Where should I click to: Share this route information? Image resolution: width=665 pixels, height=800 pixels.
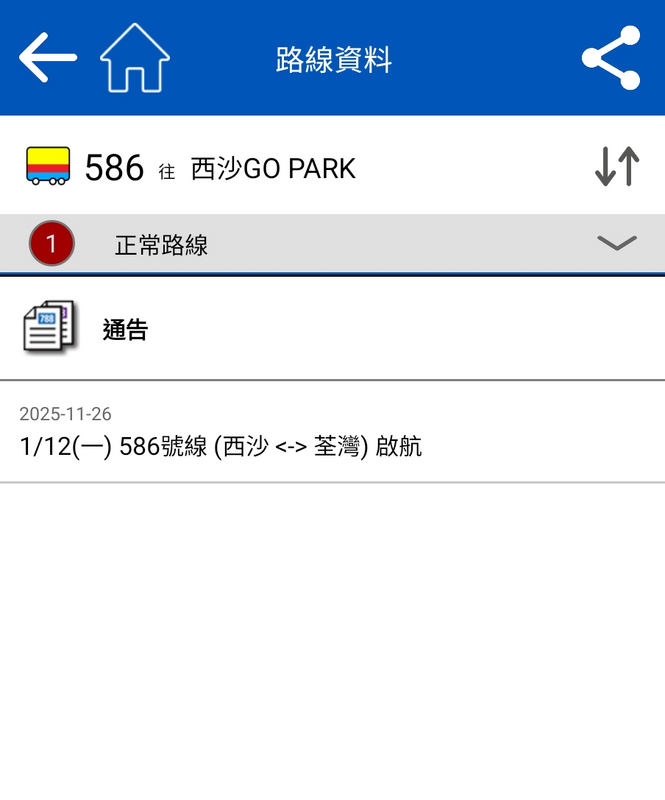[611, 58]
